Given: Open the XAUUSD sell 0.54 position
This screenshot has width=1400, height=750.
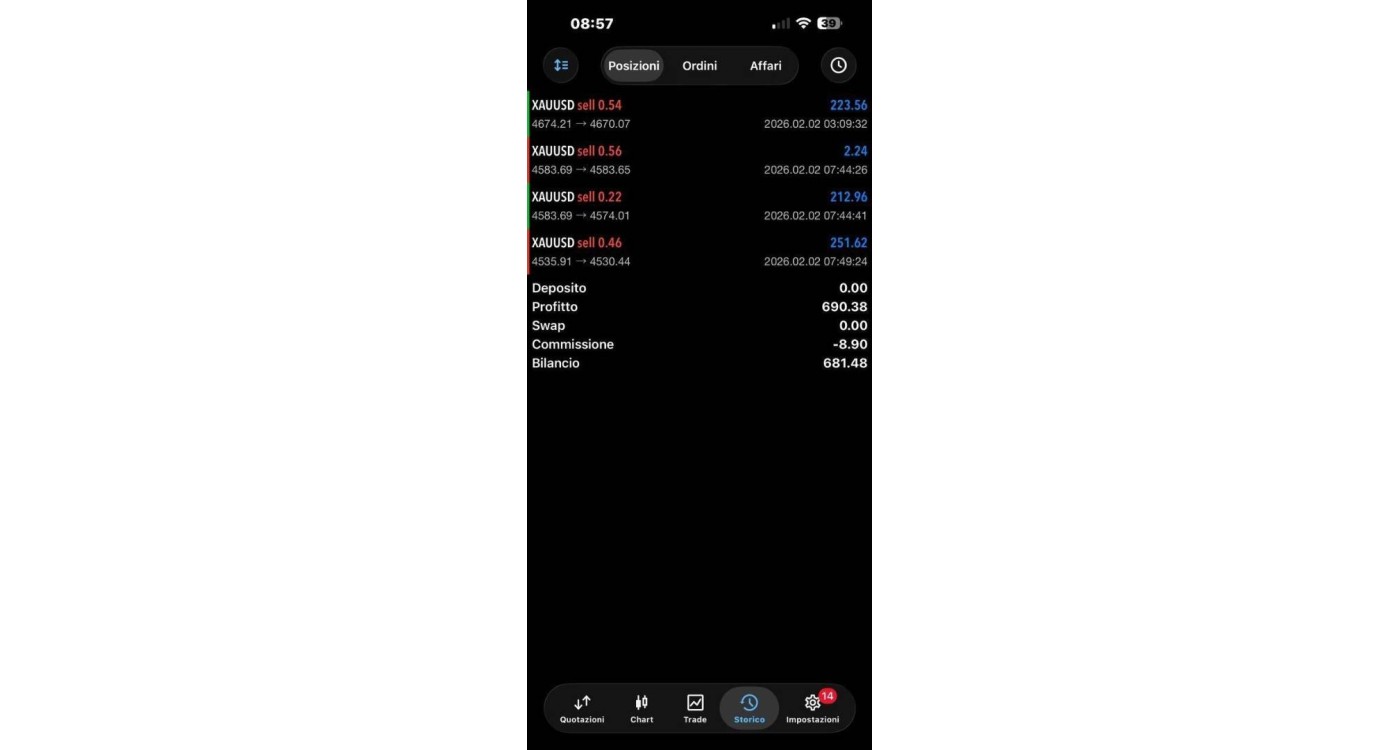Looking at the screenshot, I should pyautogui.click(x=699, y=114).
